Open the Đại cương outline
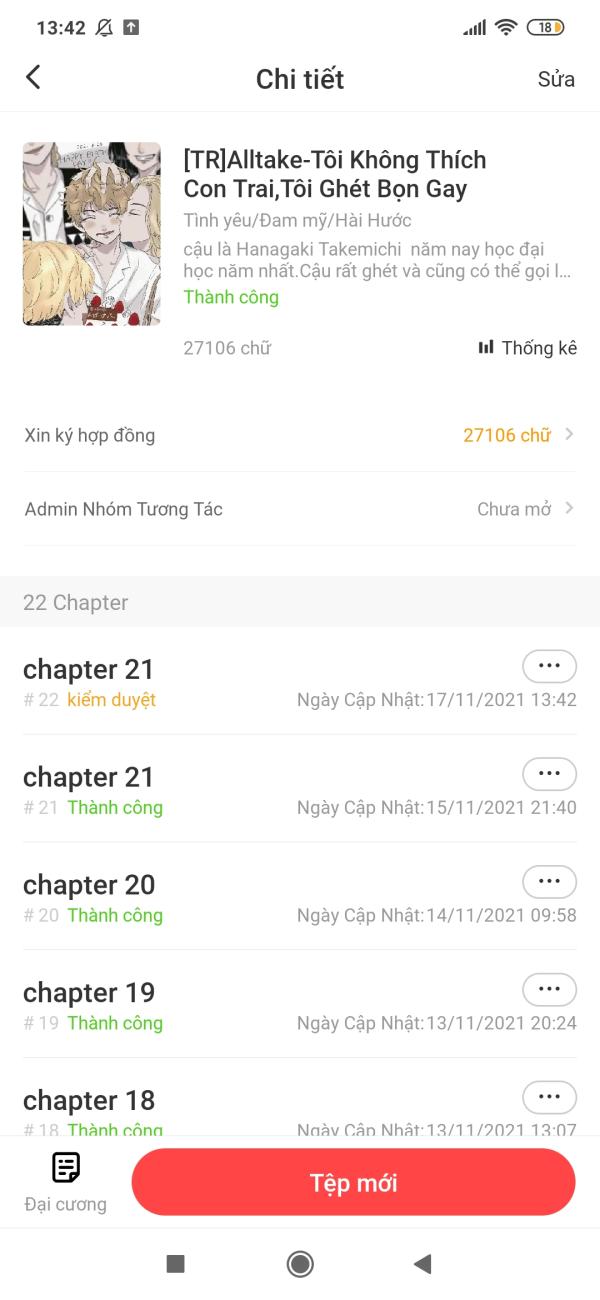Viewport: 600px width, 1300px height. (66, 1182)
